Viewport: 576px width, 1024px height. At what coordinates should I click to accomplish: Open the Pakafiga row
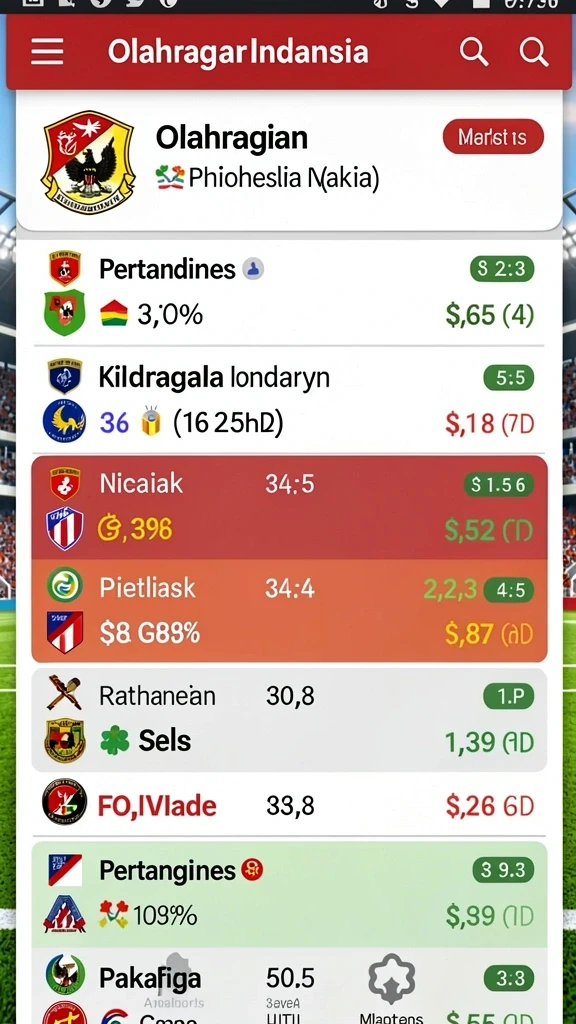pyautogui.click(x=289, y=986)
